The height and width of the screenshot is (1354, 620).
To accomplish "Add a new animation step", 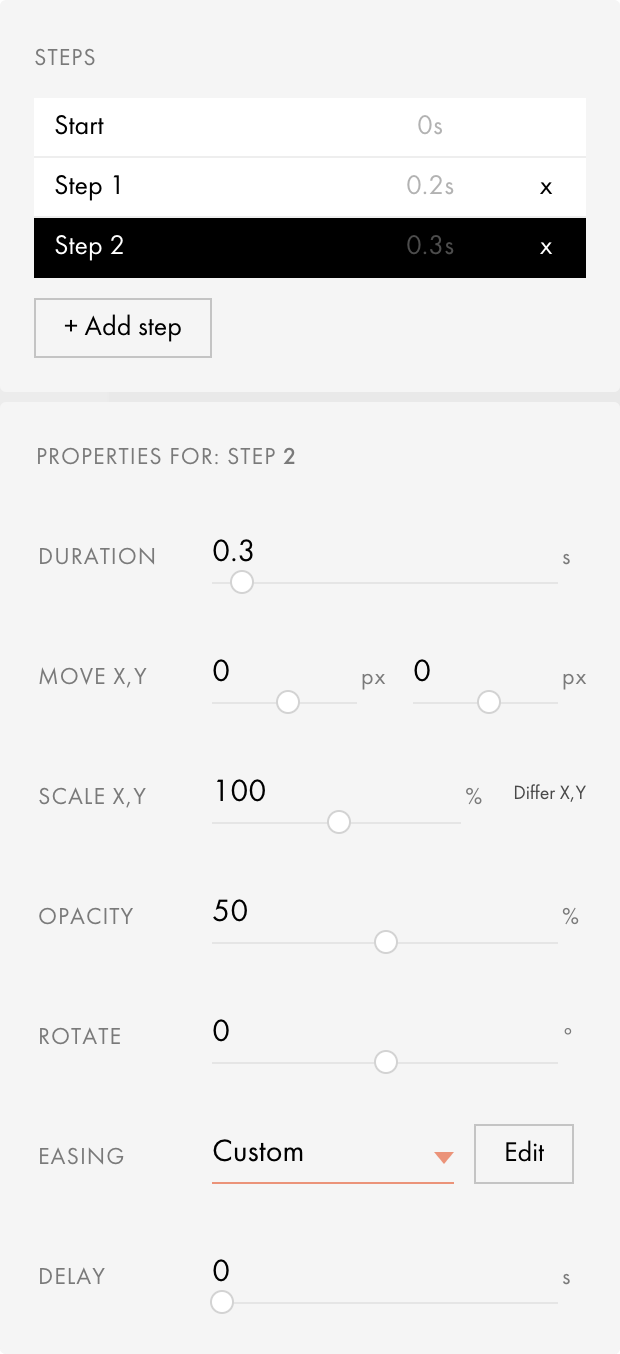I will [123, 327].
